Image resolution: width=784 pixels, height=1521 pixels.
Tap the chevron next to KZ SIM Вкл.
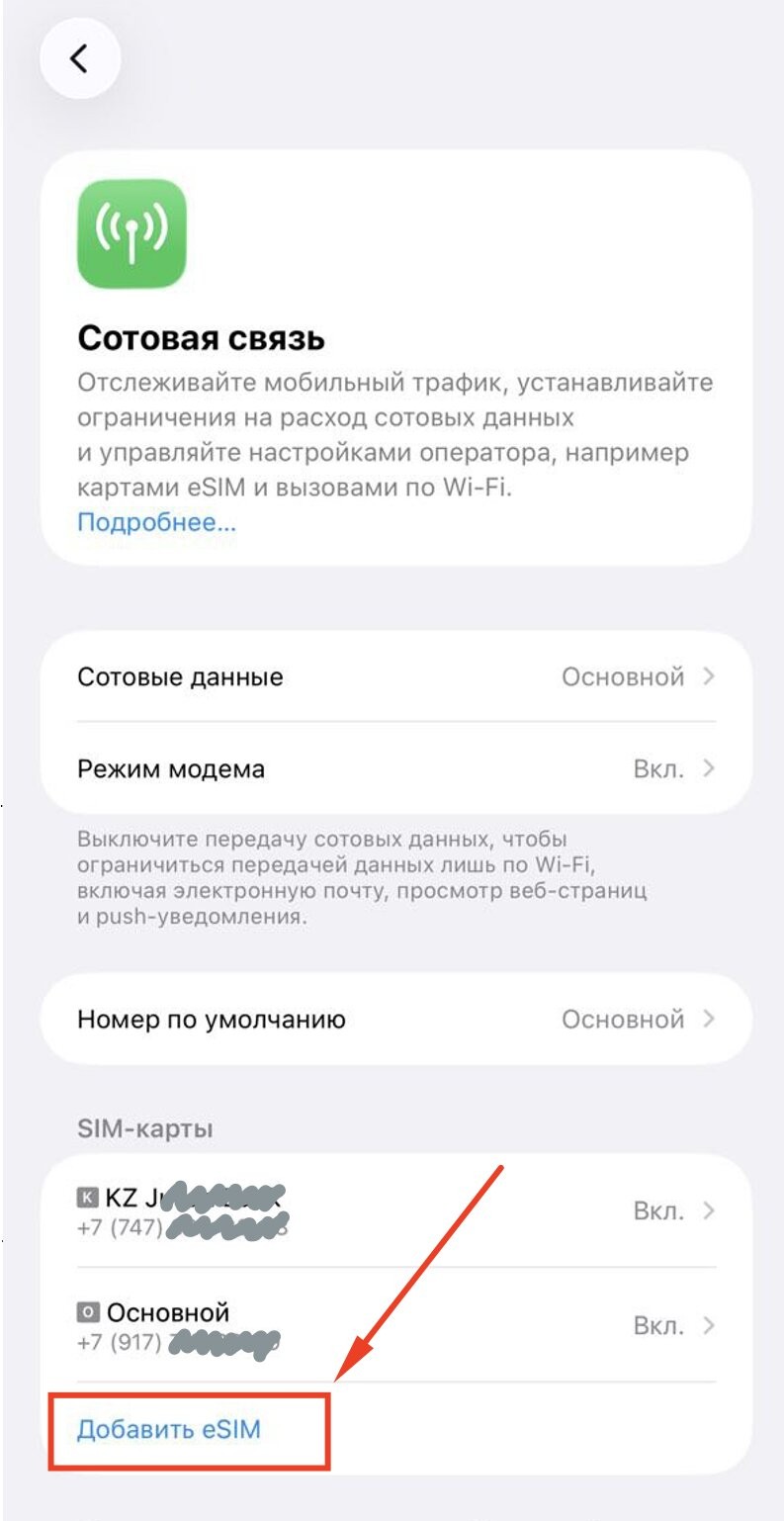point(708,1209)
